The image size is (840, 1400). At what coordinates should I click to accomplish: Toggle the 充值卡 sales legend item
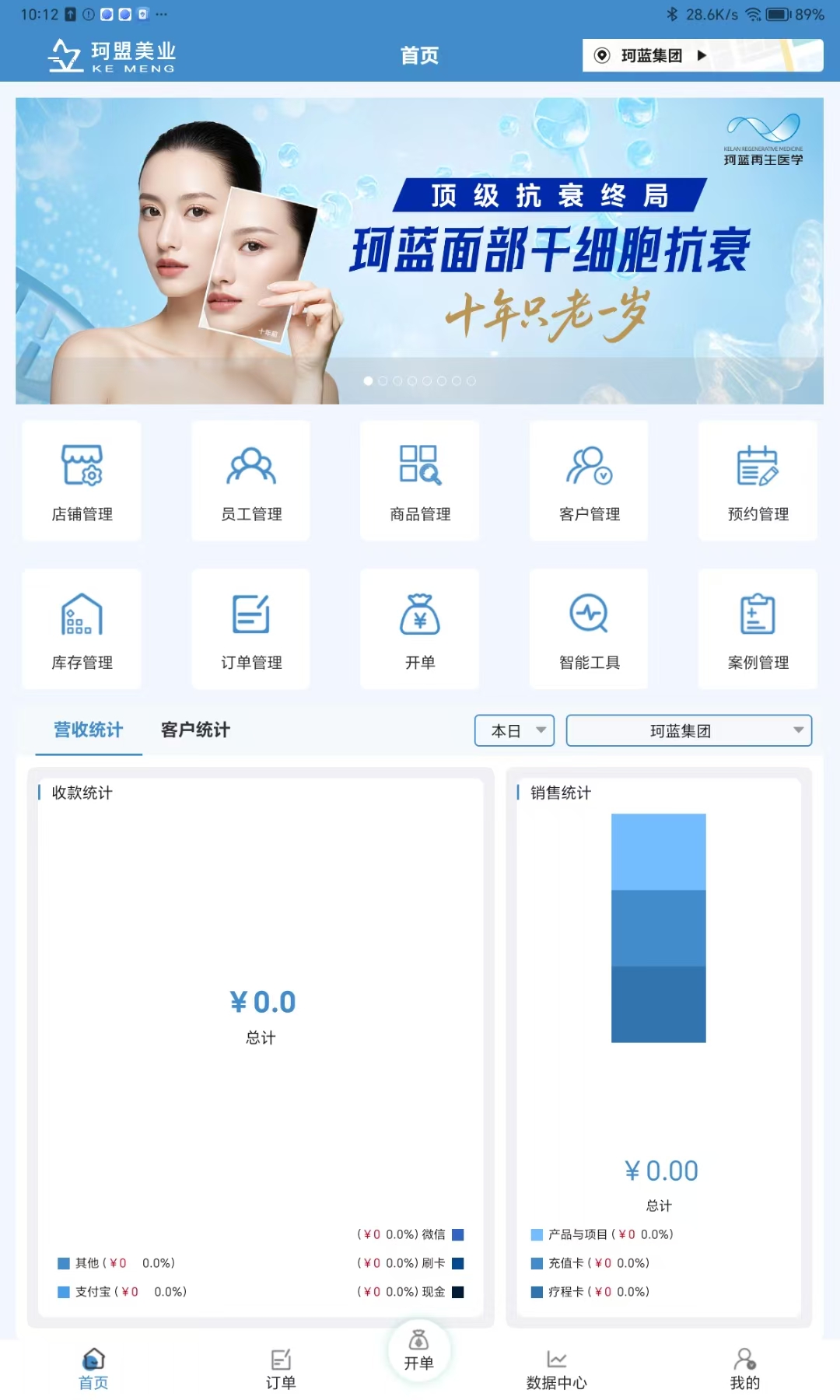(591, 1263)
